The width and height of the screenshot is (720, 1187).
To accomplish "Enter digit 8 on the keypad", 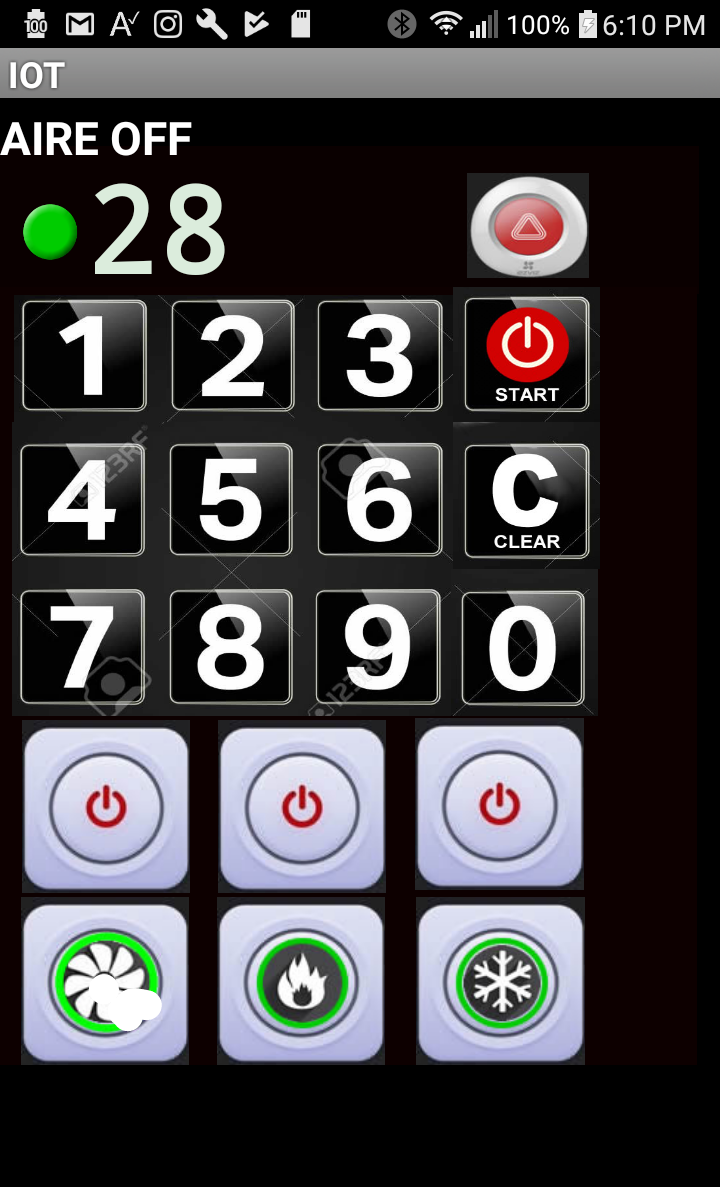I will (231, 646).
